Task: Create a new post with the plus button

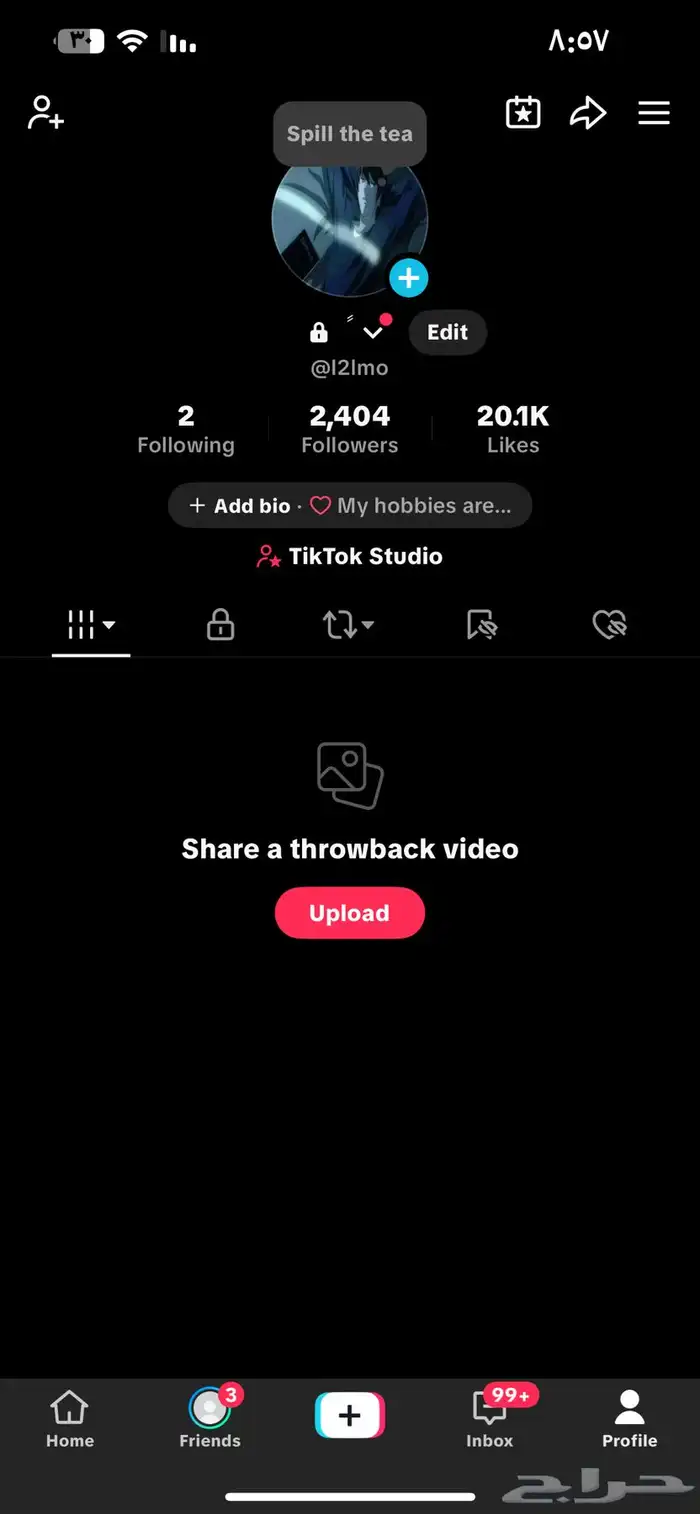Action: point(350,1416)
